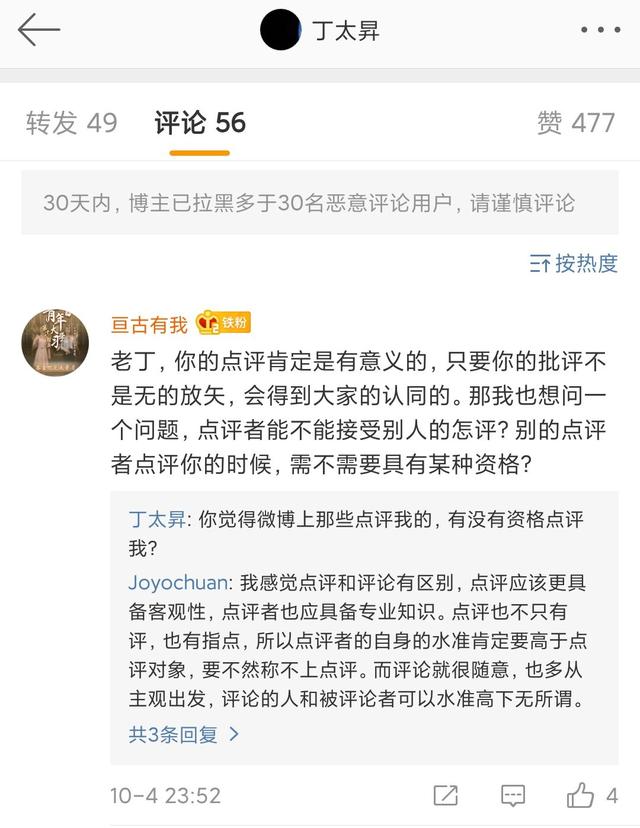This screenshot has width=640, height=828.
Task: Reply to 亘古有我's comment
Action: [x=513, y=796]
